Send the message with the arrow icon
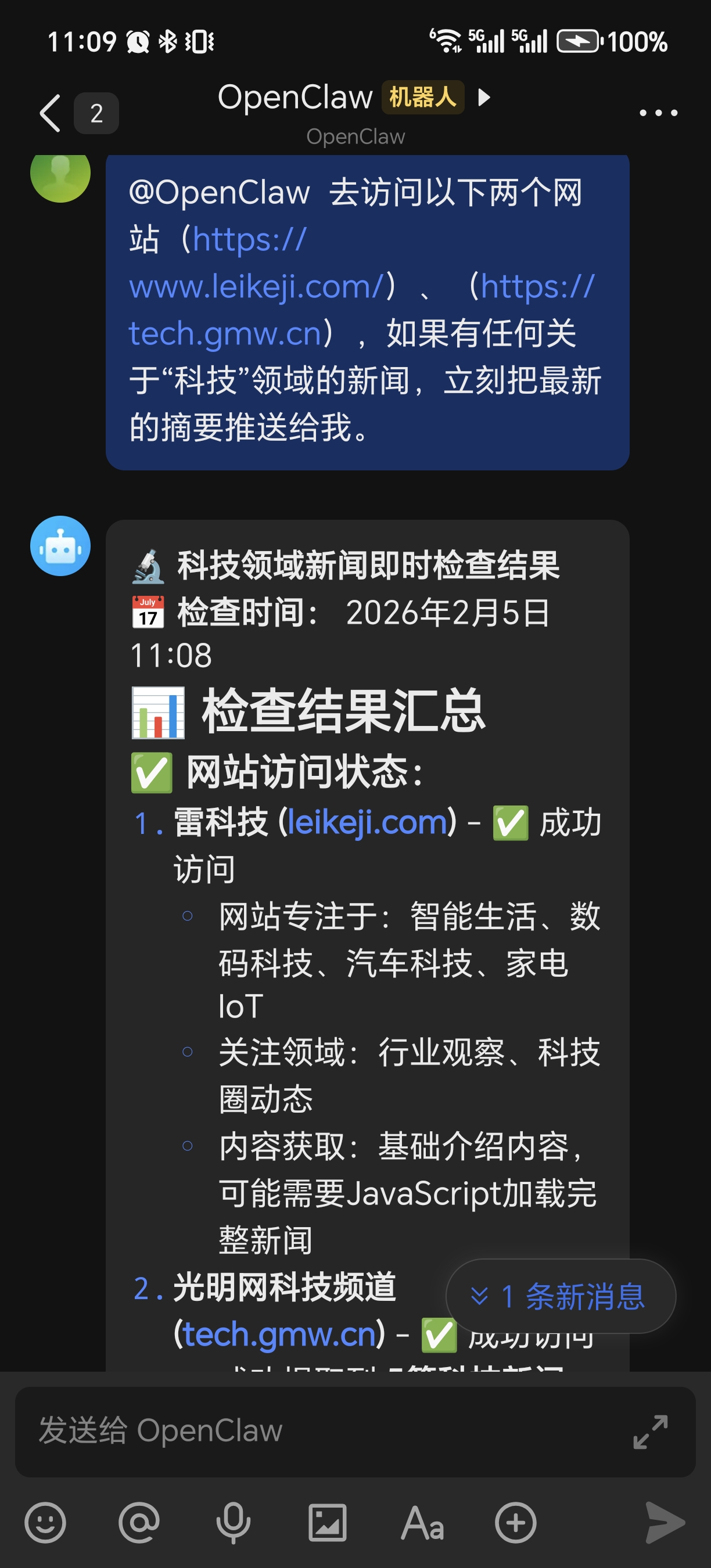The image size is (711, 1568). (664, 1522)
